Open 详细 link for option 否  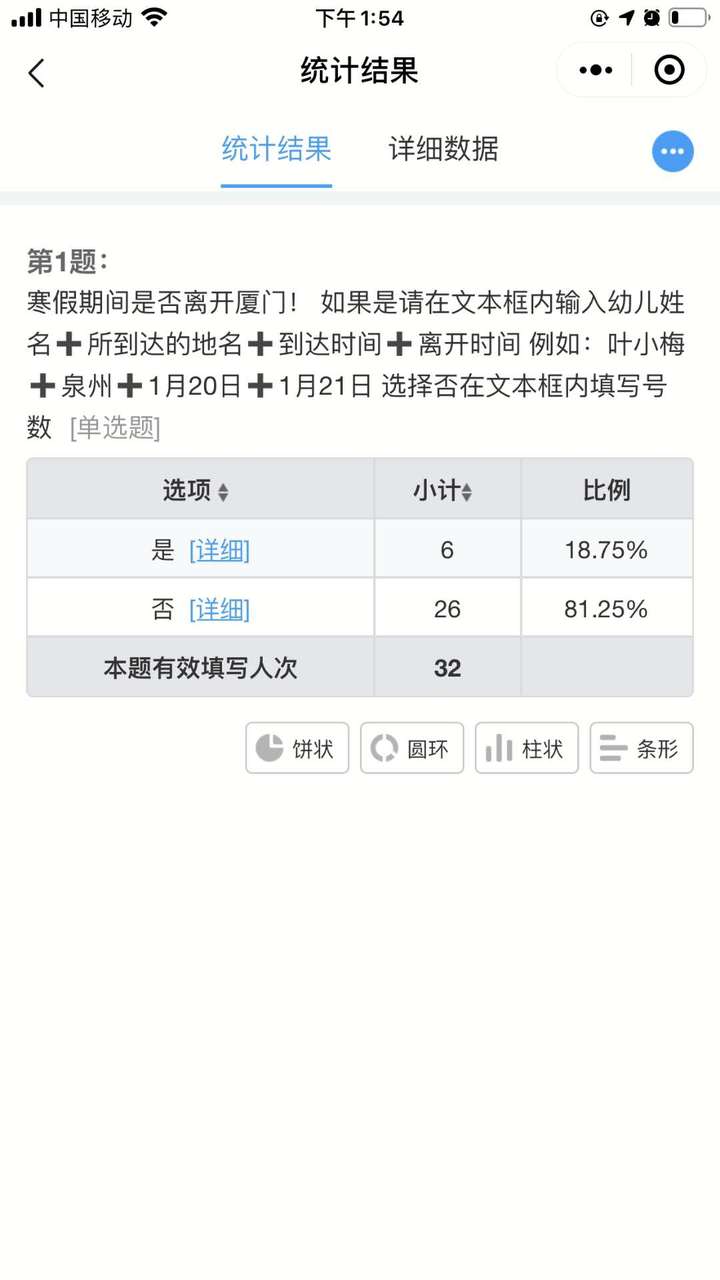[x=219, y=609]
